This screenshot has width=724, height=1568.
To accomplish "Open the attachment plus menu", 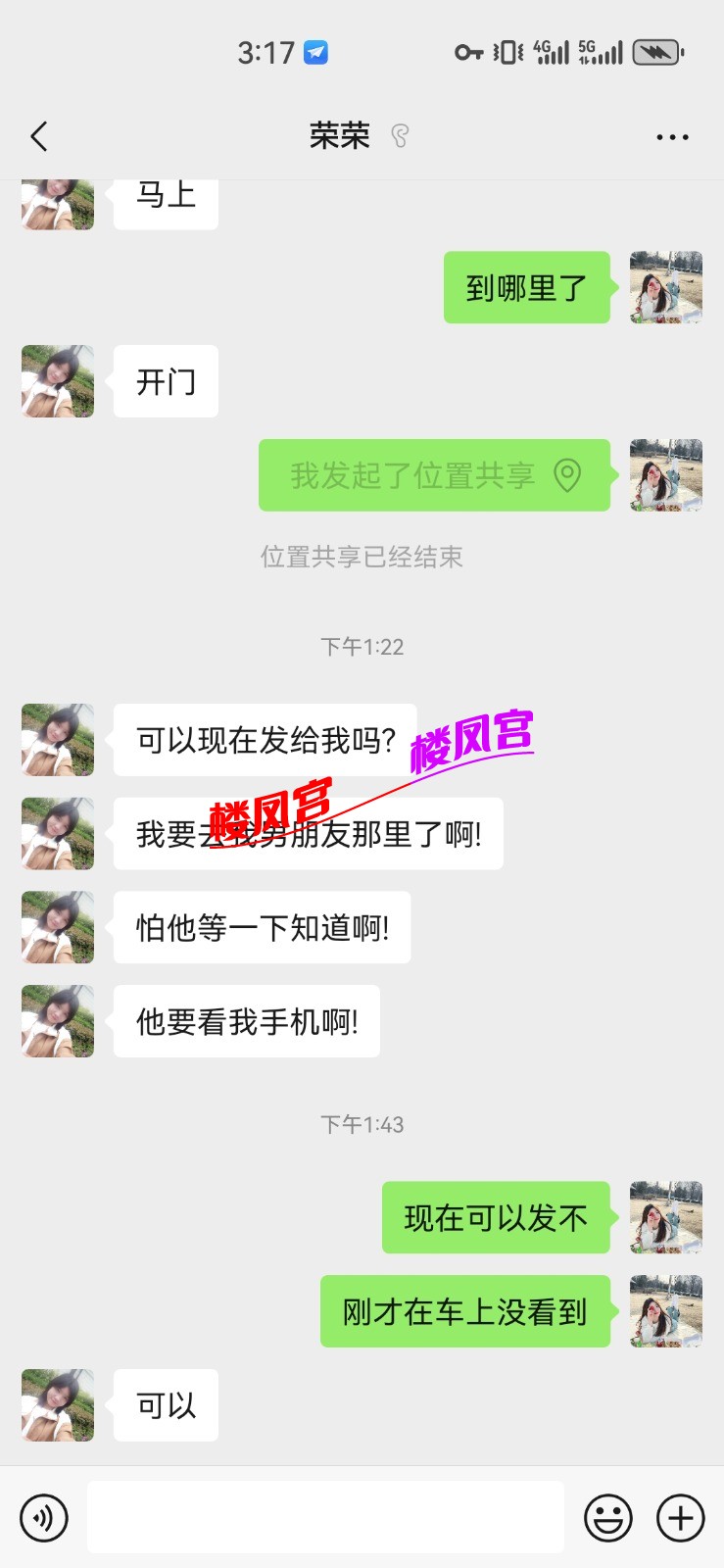I will coord(681,1517).
